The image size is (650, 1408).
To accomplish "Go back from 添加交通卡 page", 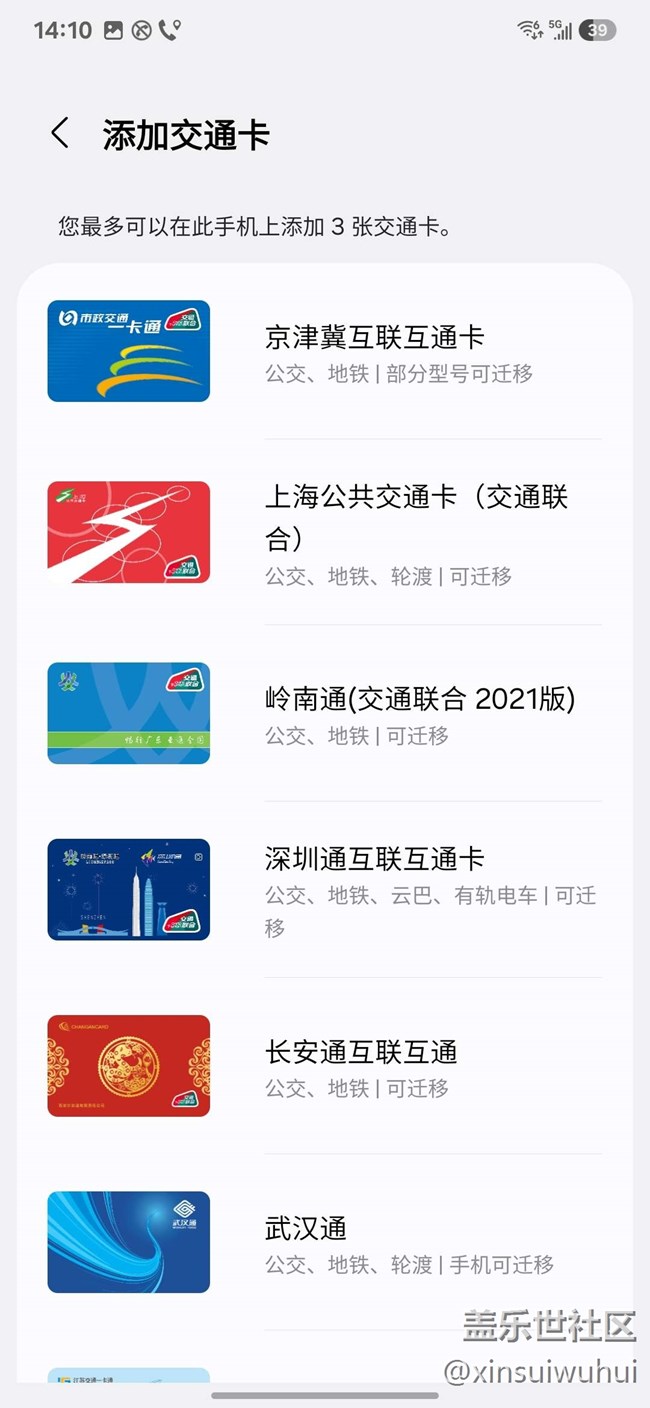I will click(60, 134).
